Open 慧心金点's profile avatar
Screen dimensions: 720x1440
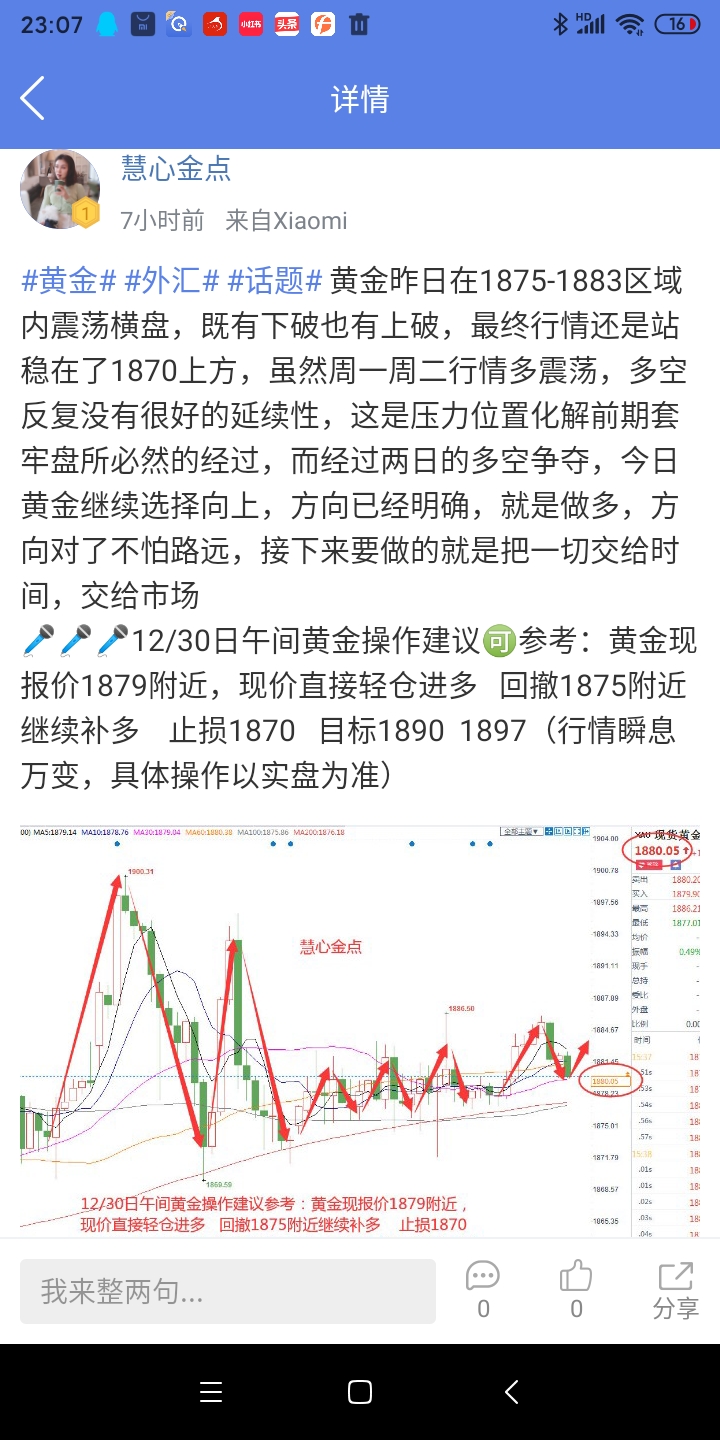coord(60,190)
